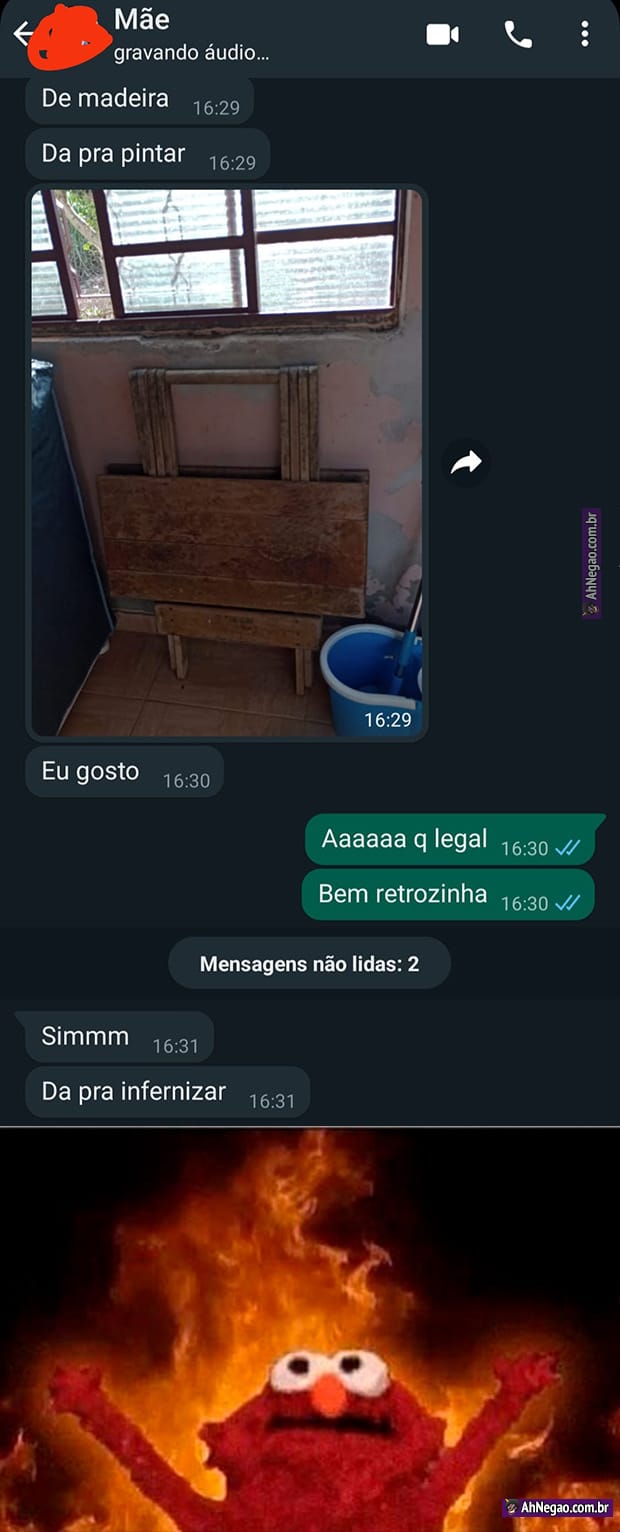The width and height of the screenshot is (620, 1532).
Task: Start a voice call with Mãe
Action: pyautogui.click(x=517, y=35)
